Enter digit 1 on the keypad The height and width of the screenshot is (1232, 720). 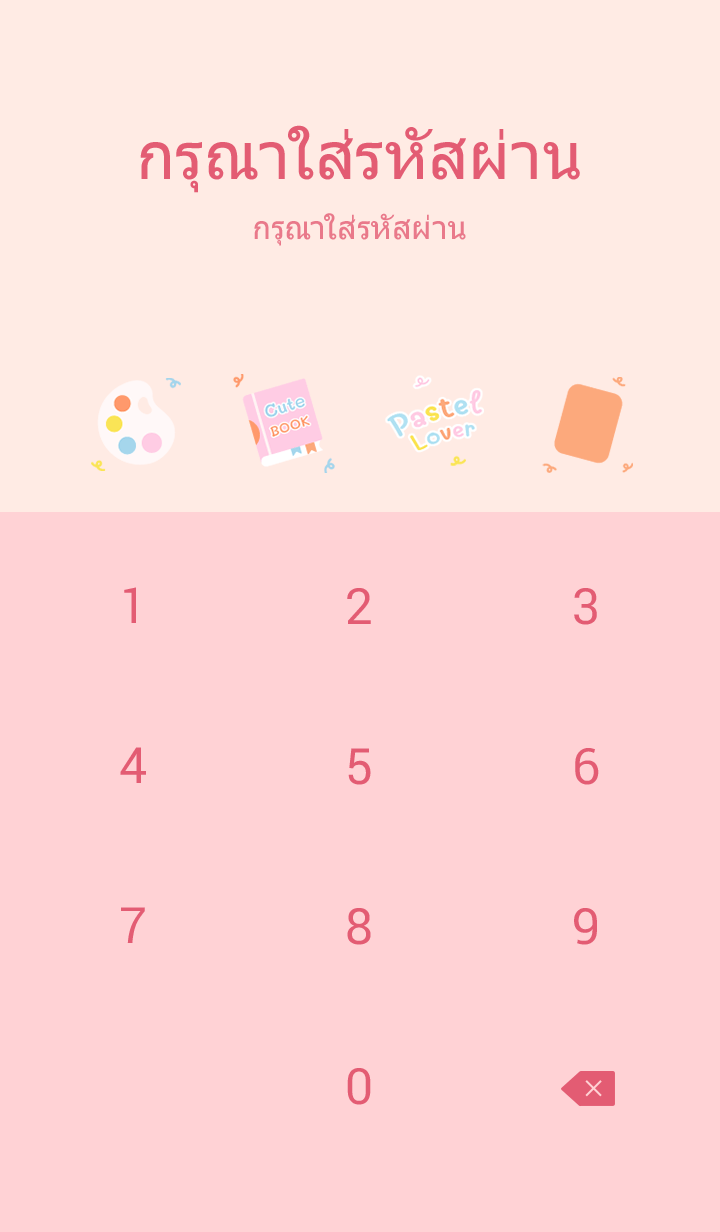[x=132, y=607]
